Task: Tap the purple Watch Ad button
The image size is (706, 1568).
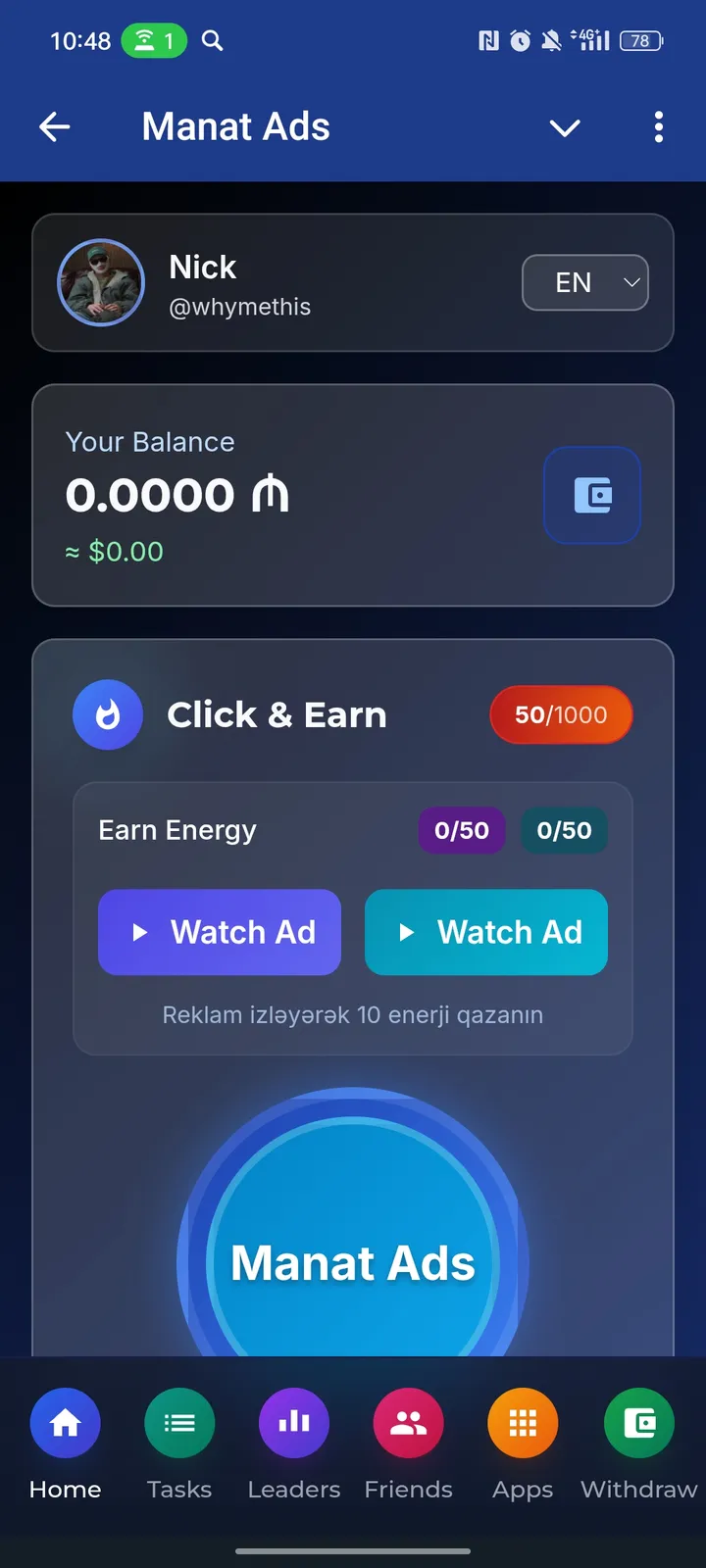Action: (x=220, y=932)
